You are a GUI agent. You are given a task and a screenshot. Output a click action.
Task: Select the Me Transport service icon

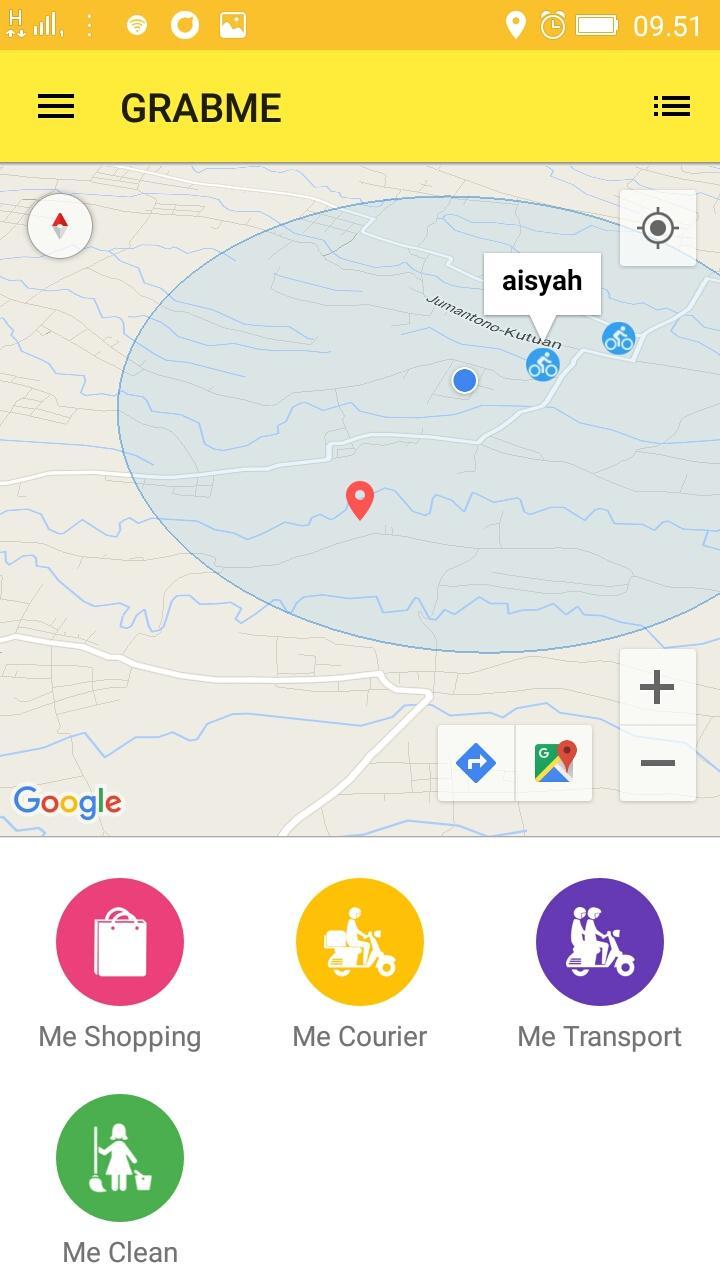point(599,941)
